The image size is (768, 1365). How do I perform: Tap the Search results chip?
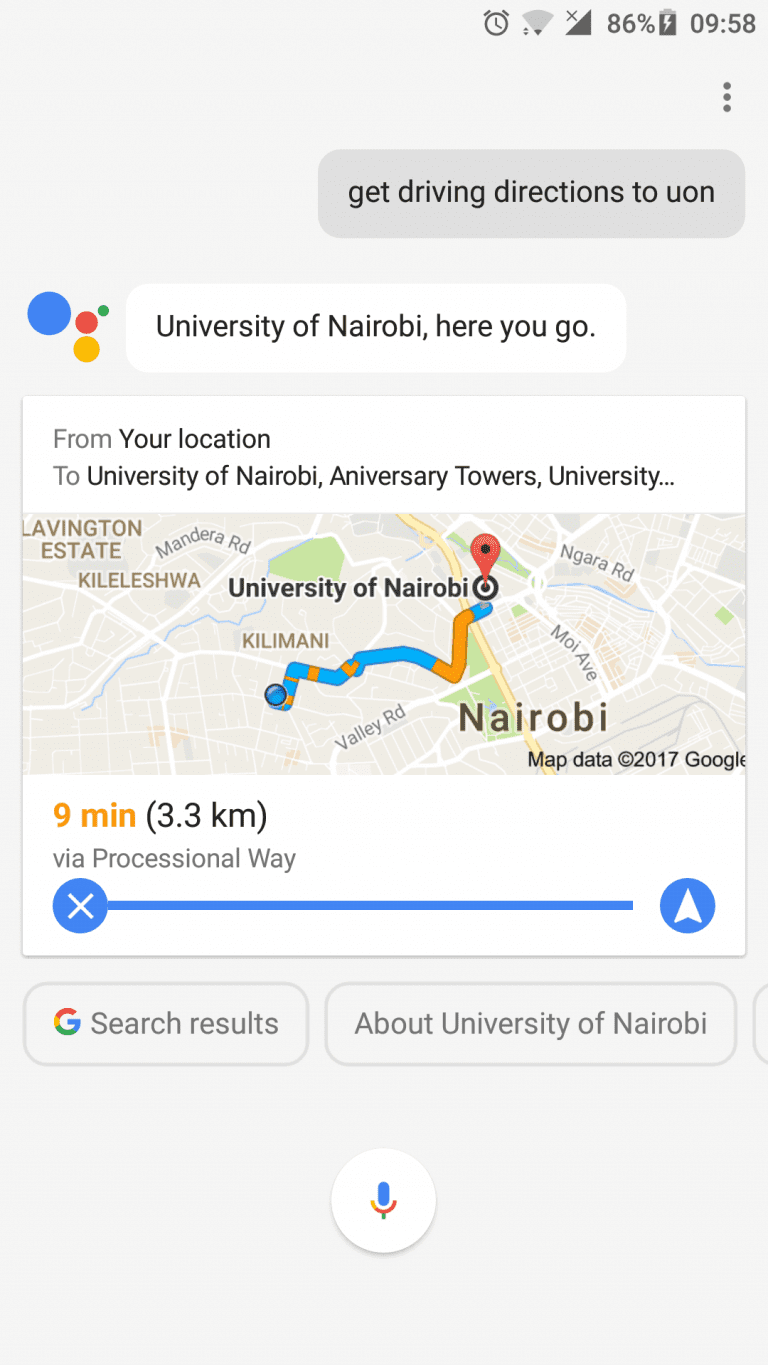click(166, 1024)
